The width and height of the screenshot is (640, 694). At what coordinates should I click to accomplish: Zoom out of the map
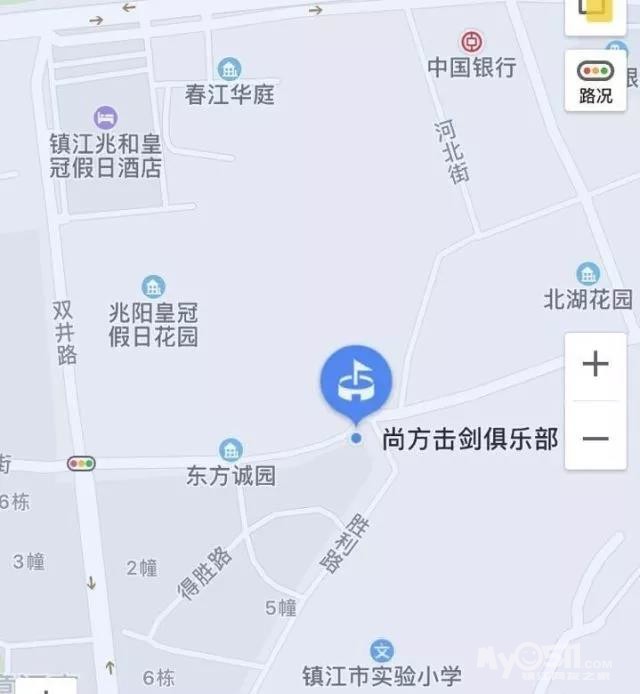tap(595, 438)
